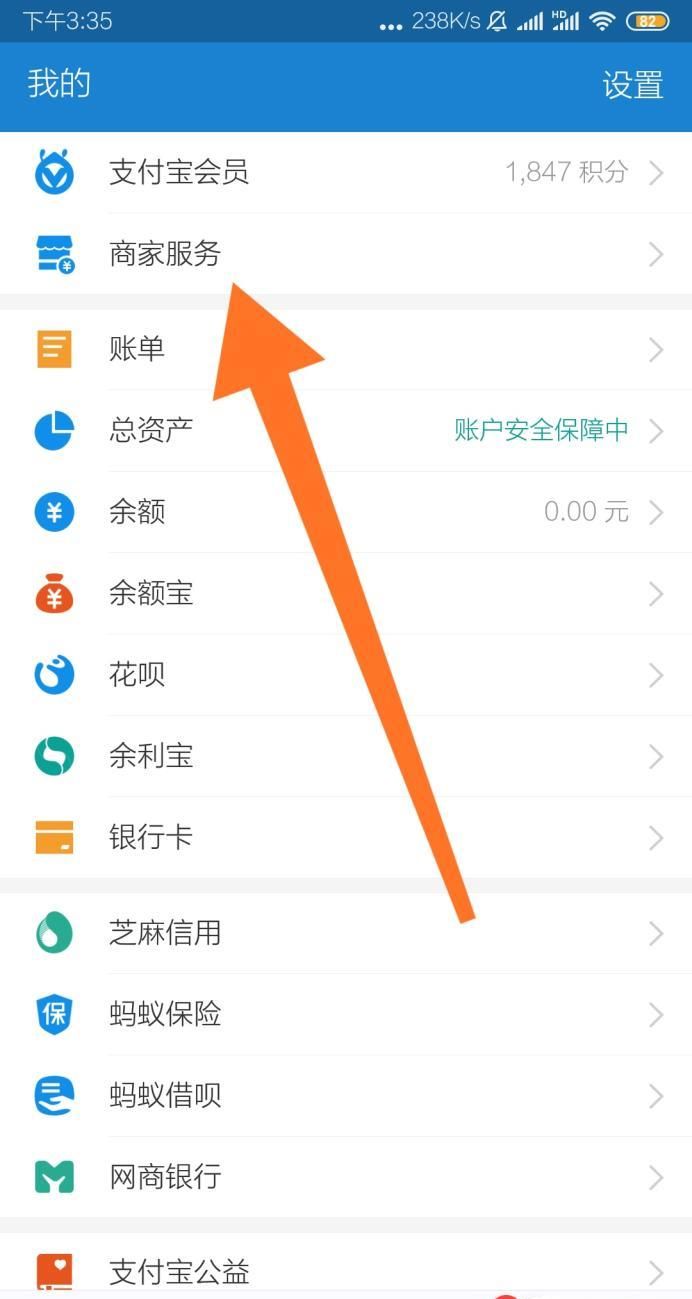This screenshot has width=692, height=1299.
Task: Open 芝麻信用
Action: tap(345, 933)
